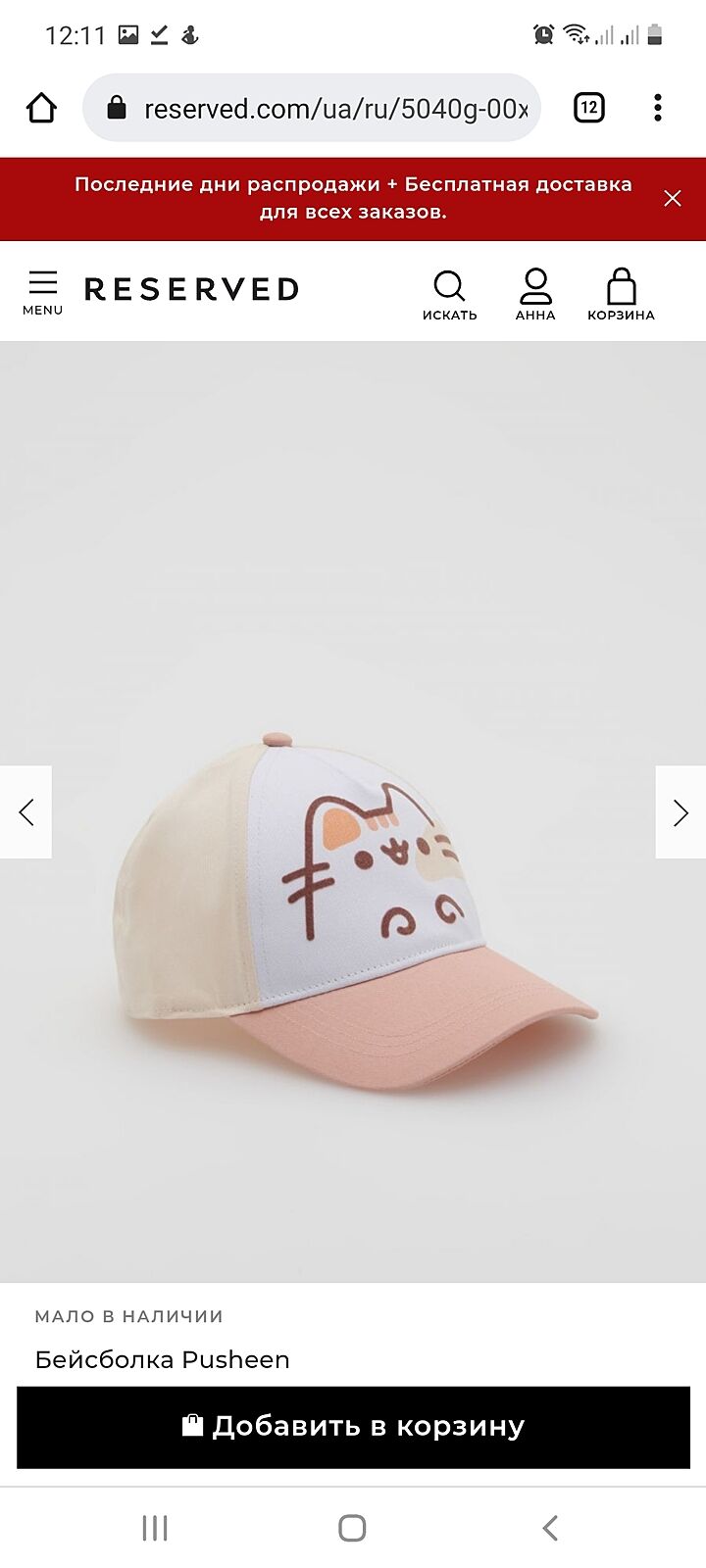Add the Pusheen cap to cart

click(x=353, y=1427)
